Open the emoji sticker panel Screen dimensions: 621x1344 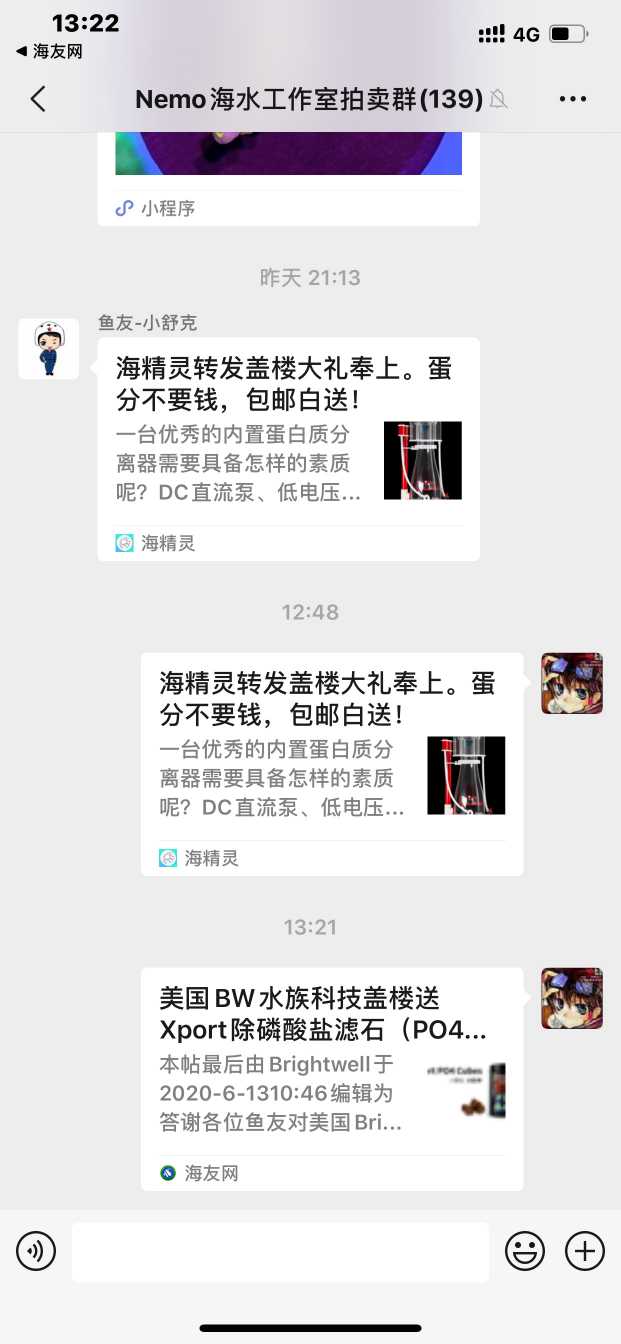525,1251
